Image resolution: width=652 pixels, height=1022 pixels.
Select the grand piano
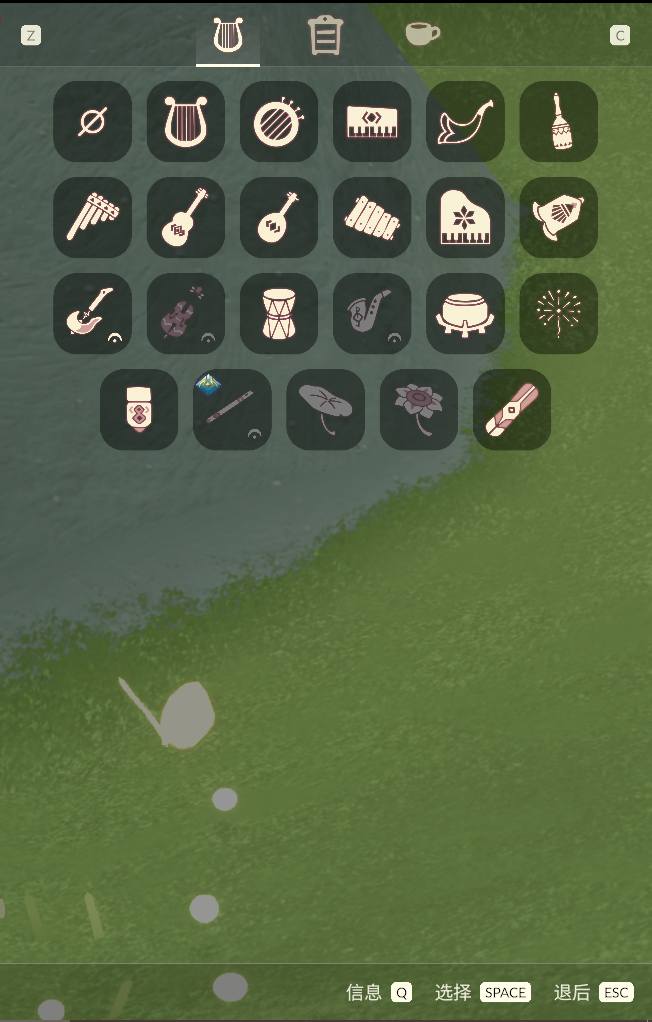[x=465, y=218]
